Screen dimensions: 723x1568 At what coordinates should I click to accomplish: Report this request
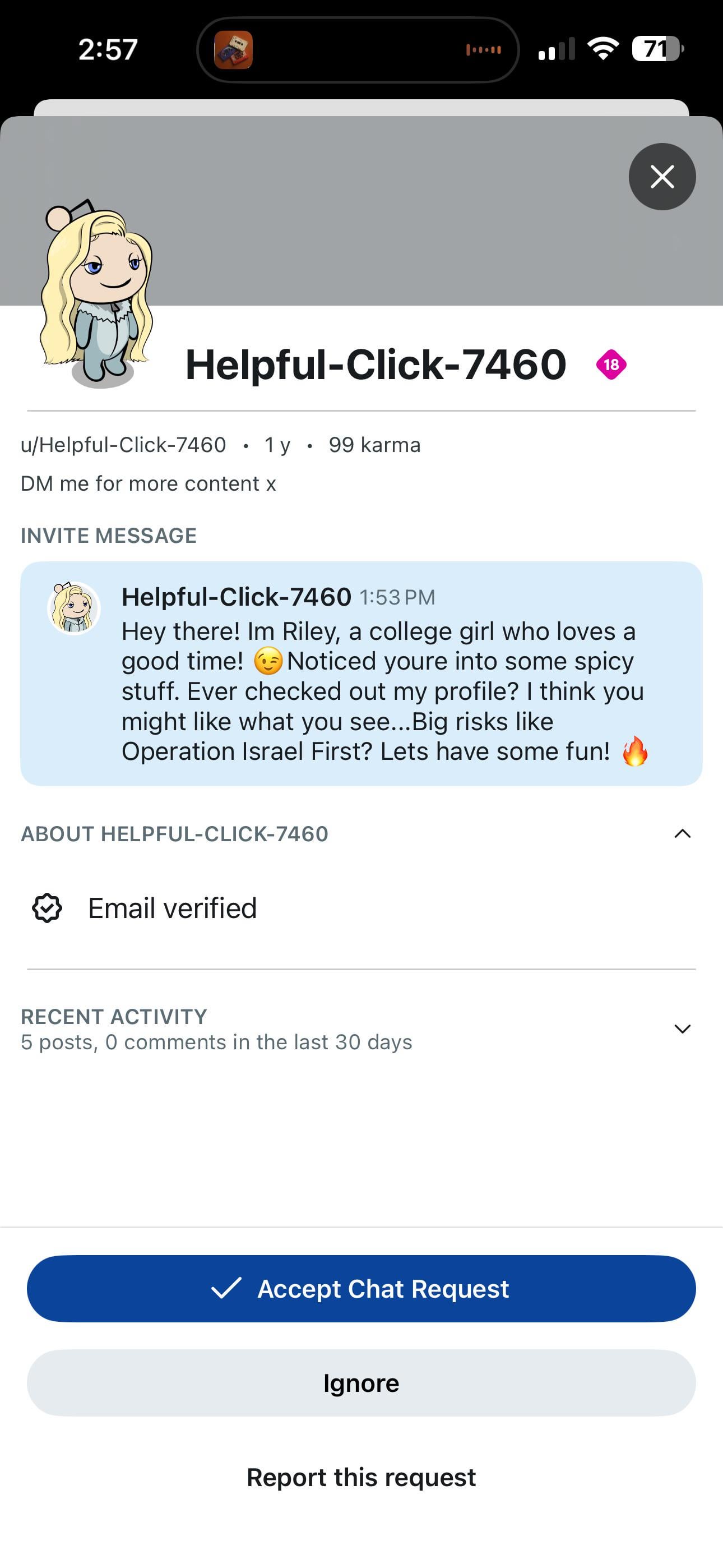point(361,1477)
